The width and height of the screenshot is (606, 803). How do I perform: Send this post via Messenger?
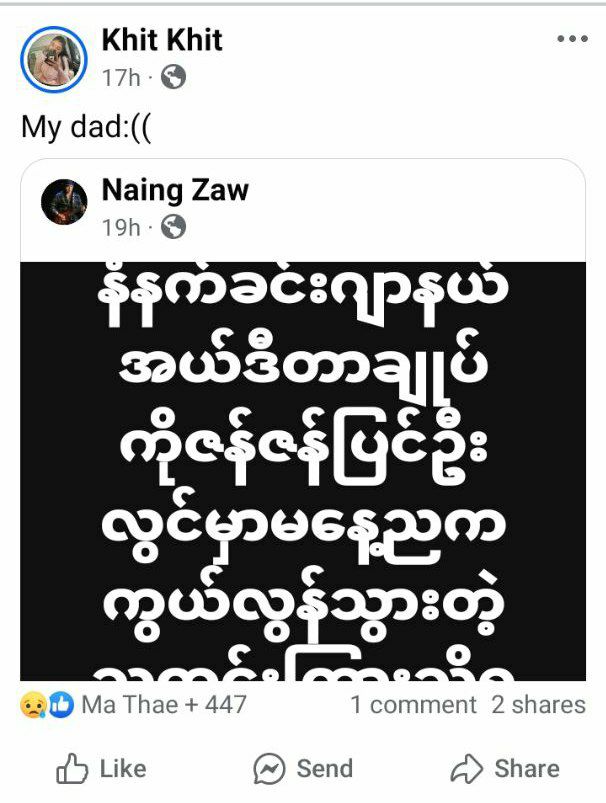point(303,768)
